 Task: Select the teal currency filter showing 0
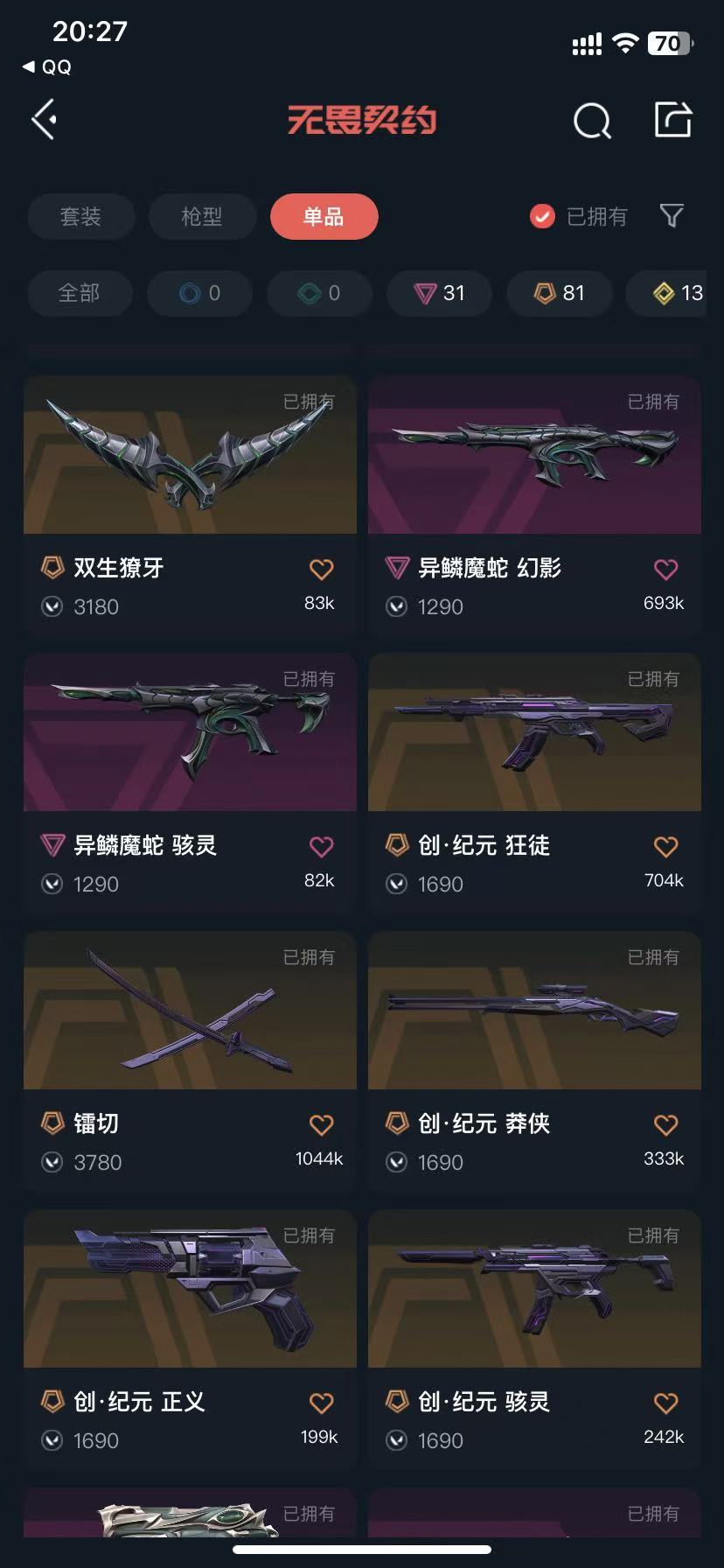click(320, 293)
